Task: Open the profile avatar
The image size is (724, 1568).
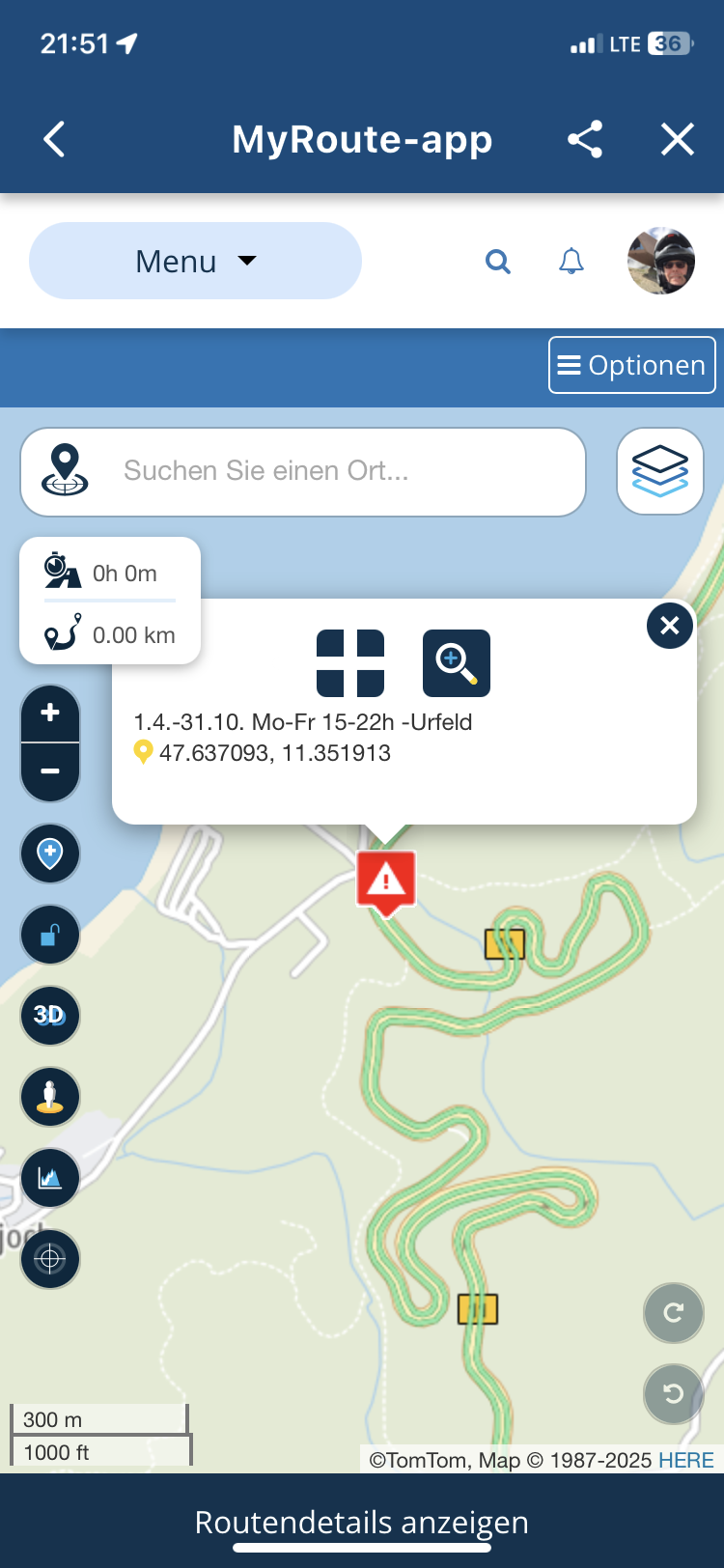Action: (x=660, y=261)
